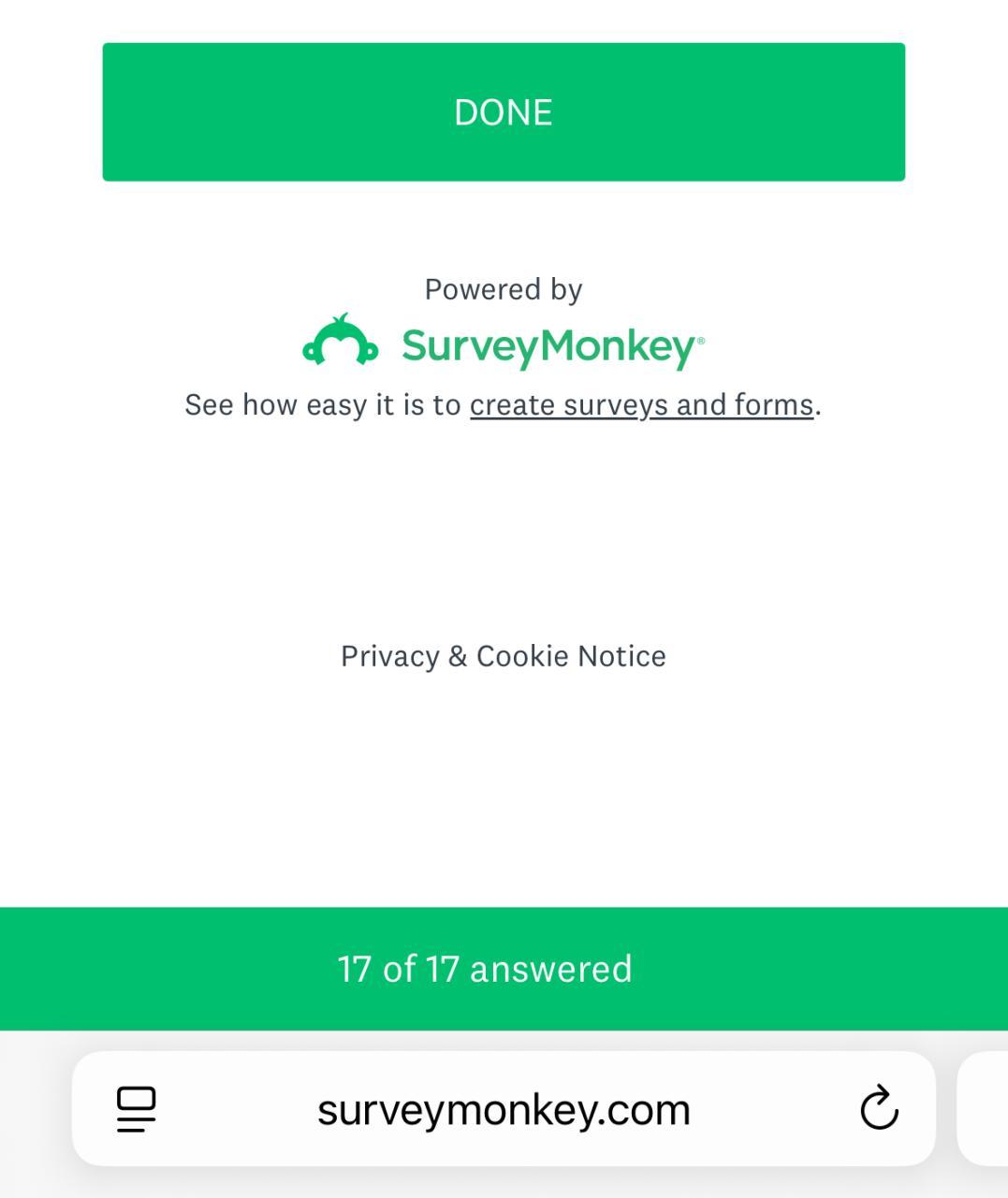Open the create surveys and forms link

[641, 405]
